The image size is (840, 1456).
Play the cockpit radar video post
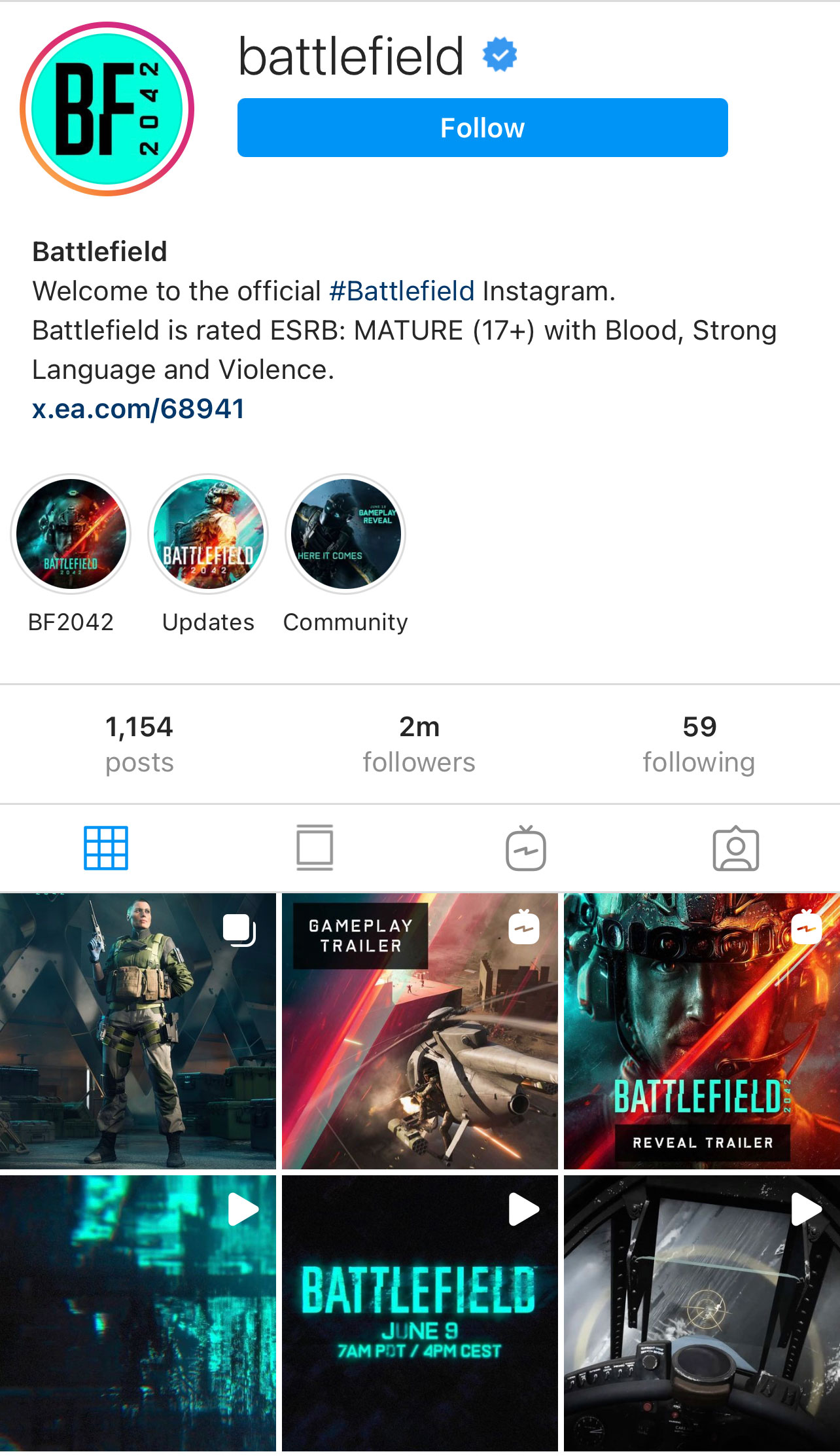tap(701, 1313)
